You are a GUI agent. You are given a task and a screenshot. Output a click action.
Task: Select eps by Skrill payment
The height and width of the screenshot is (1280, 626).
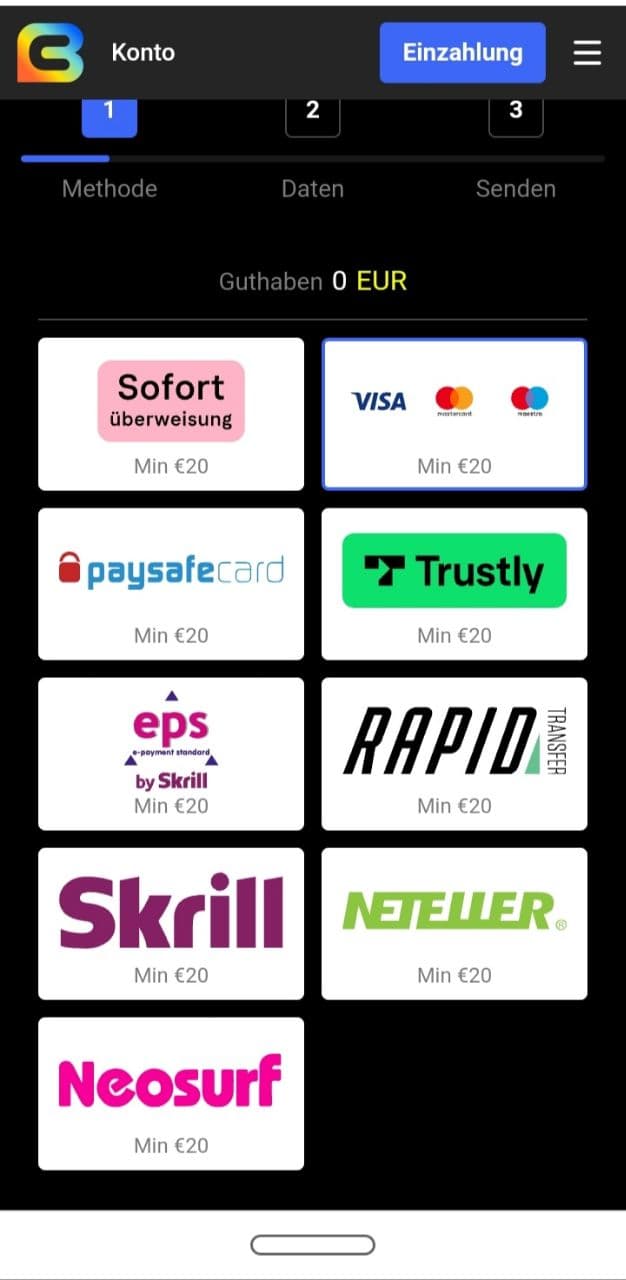point(171,753)
